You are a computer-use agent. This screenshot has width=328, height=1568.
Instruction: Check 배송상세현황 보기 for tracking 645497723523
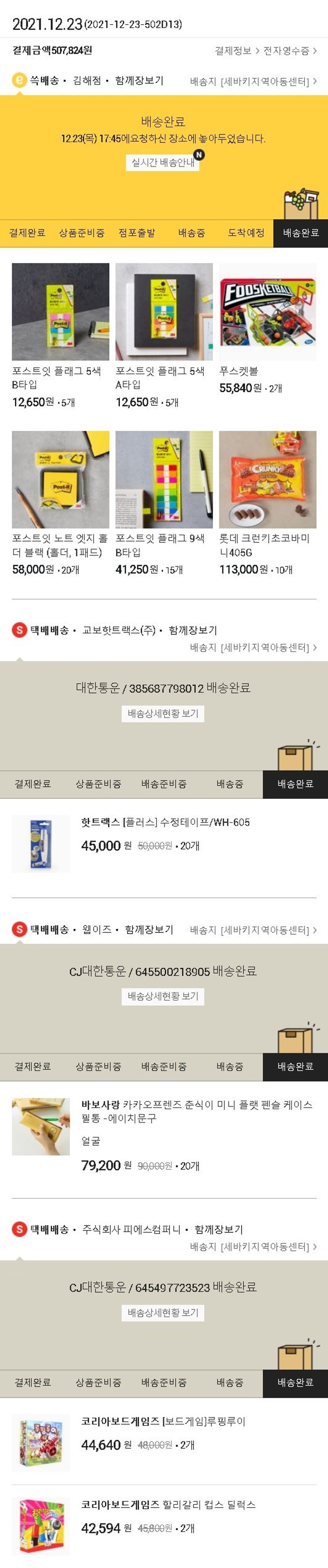pos(163,1313)
